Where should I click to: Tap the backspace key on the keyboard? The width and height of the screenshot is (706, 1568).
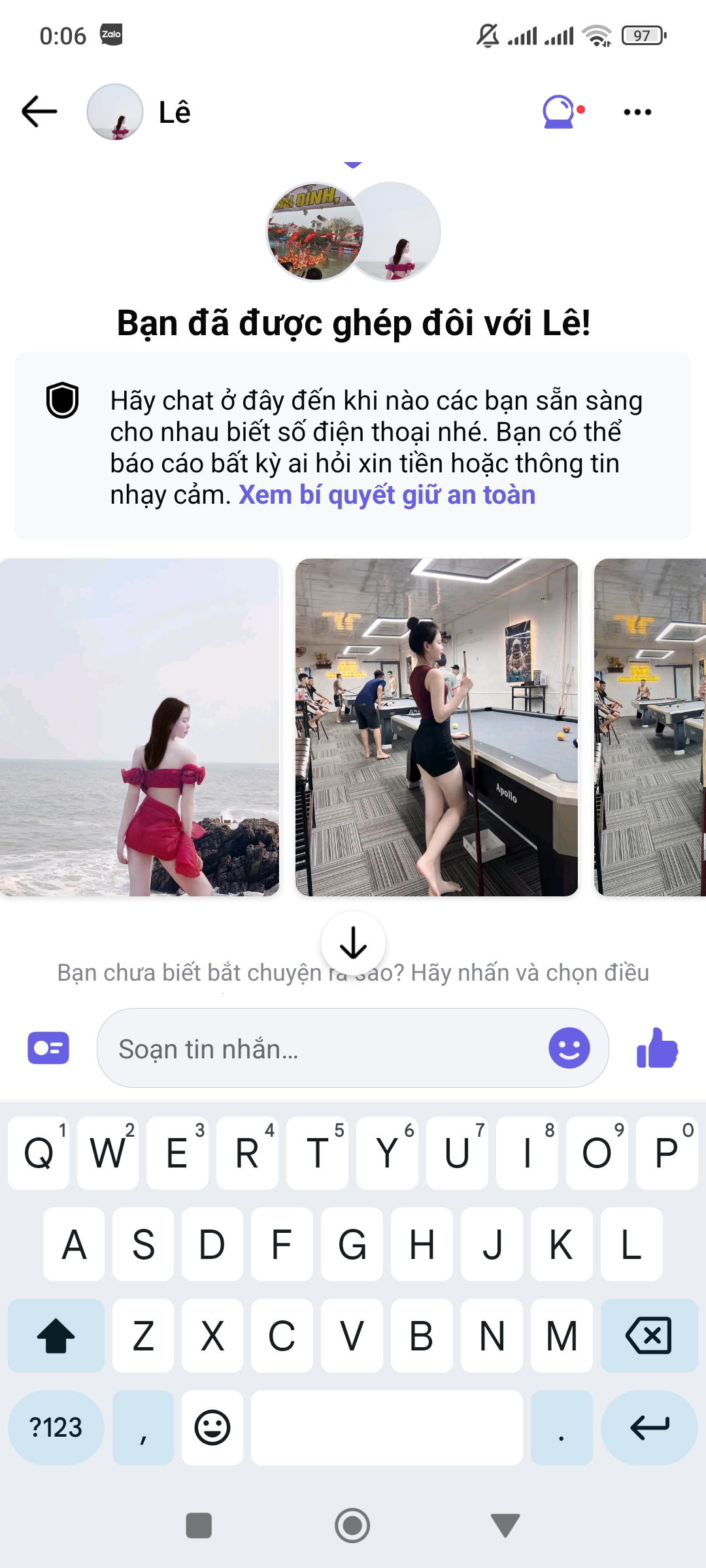click(648, 1335)
